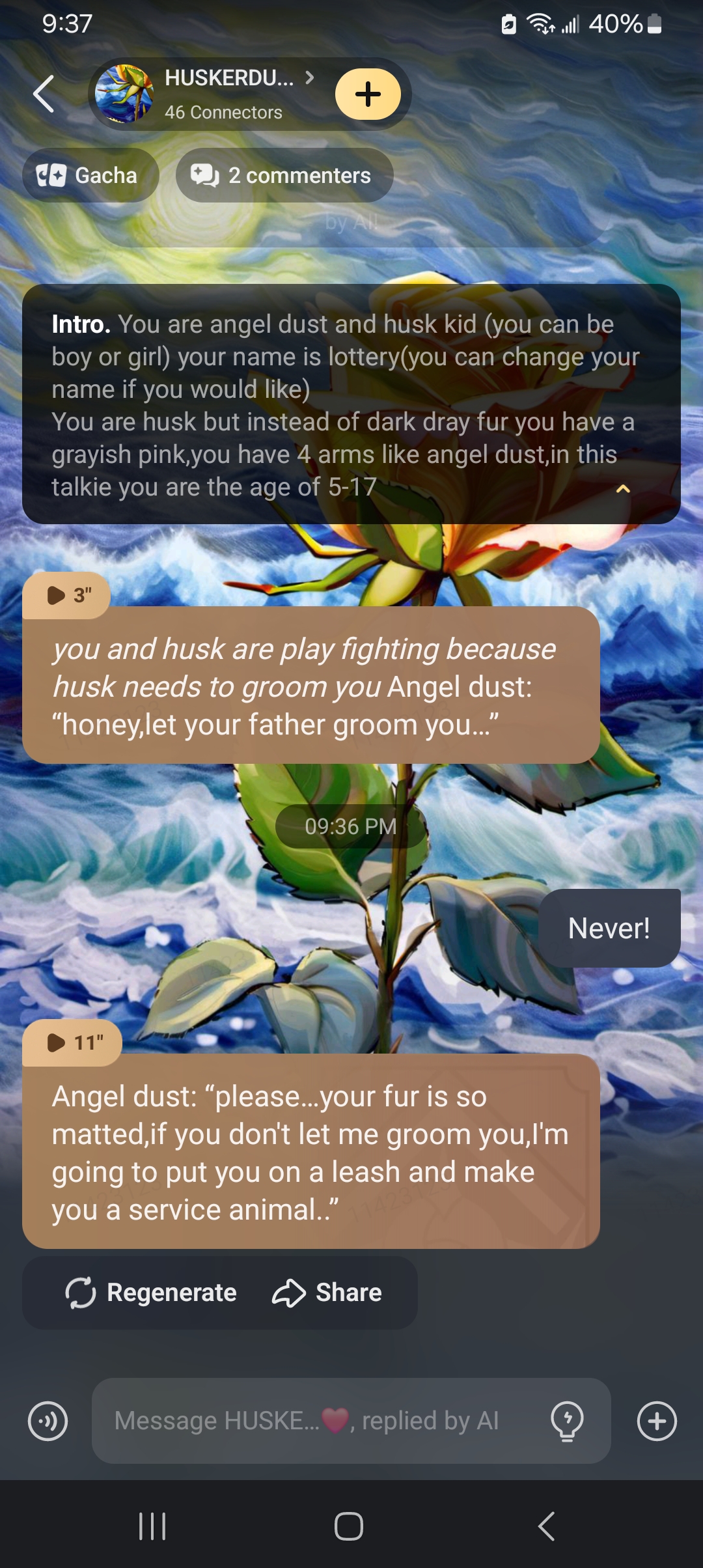The width and height of the screenshot is (703, 1568).
Task: Open the plus attachments menu beside the input
Action: [x=657, y=1421]
